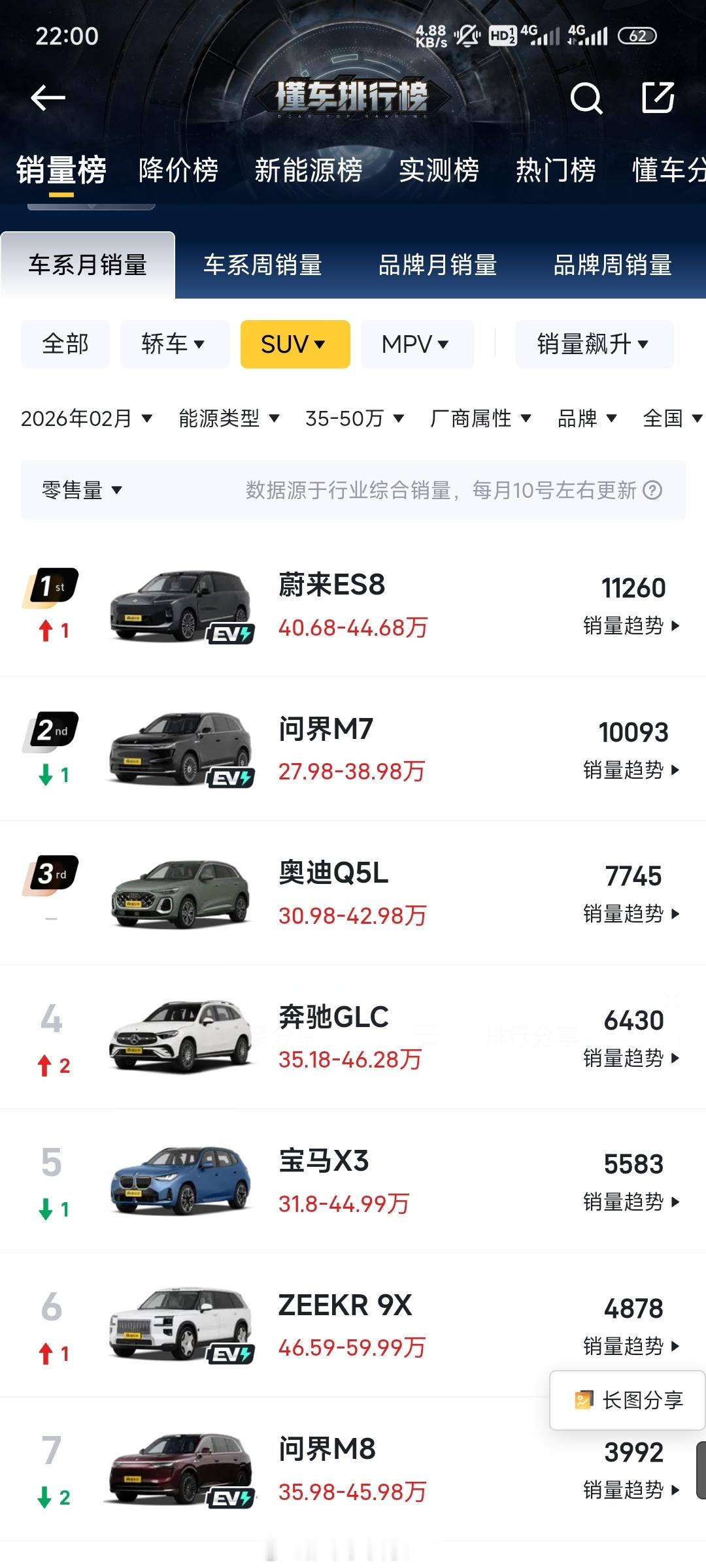Select the SUV filter toggle
Viewport: 706px width, 1568px height.
coord(295,344)
